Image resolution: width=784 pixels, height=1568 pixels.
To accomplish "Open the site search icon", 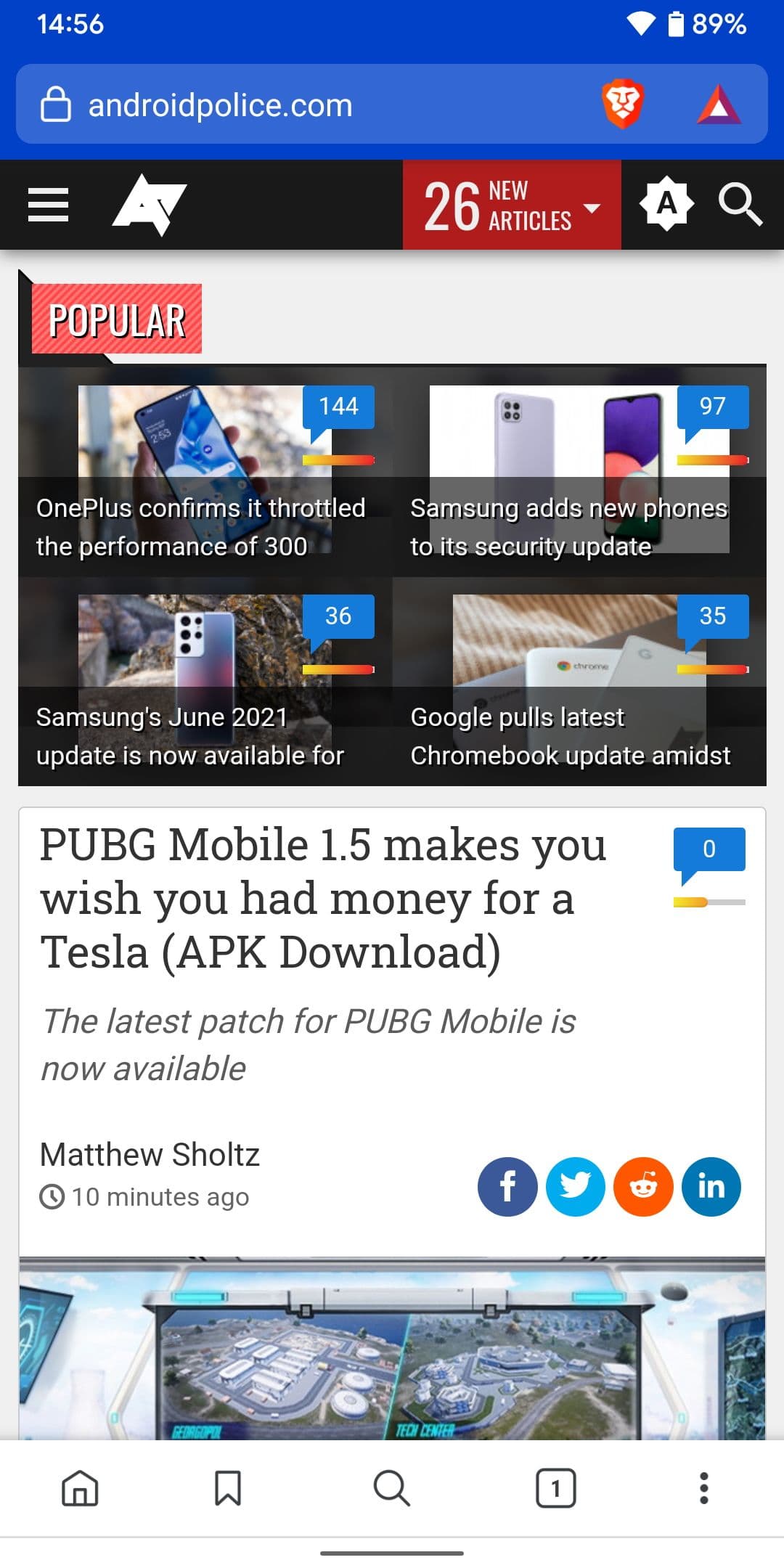I will pyautogui.click(x=740, y=205).
